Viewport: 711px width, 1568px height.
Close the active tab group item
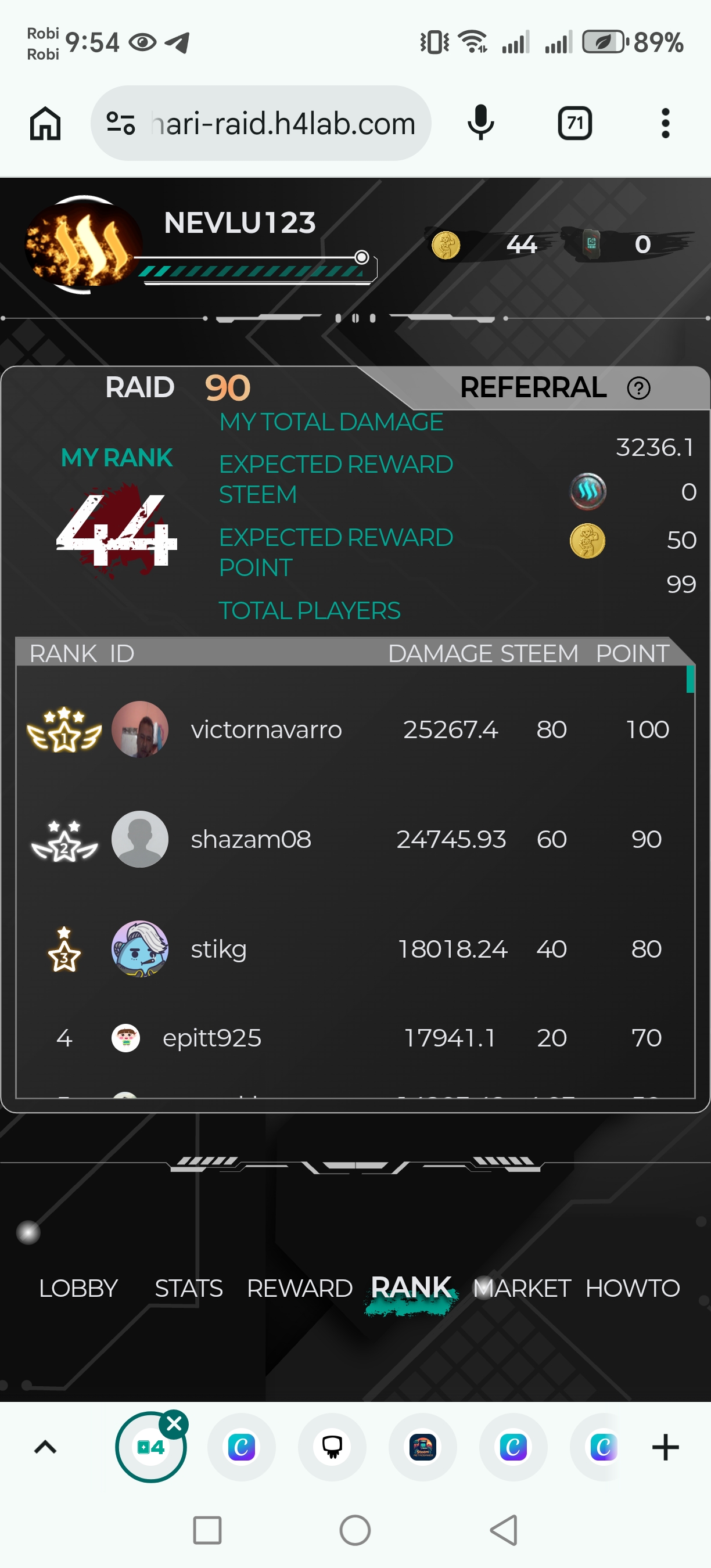coord(174,1424)
